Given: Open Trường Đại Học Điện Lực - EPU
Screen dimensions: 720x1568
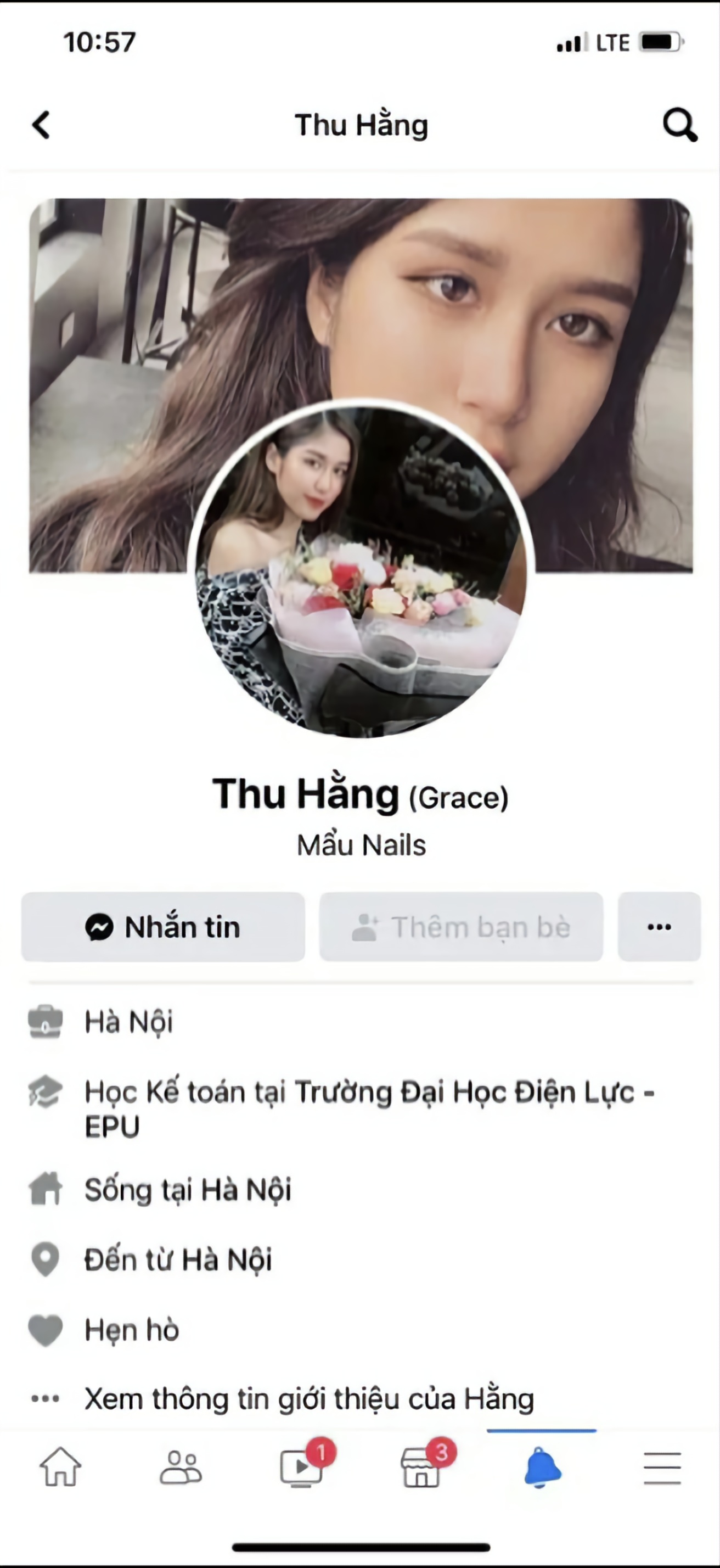Looking at the screenshot, I should pyautogui.click(x=475, y=1093).
